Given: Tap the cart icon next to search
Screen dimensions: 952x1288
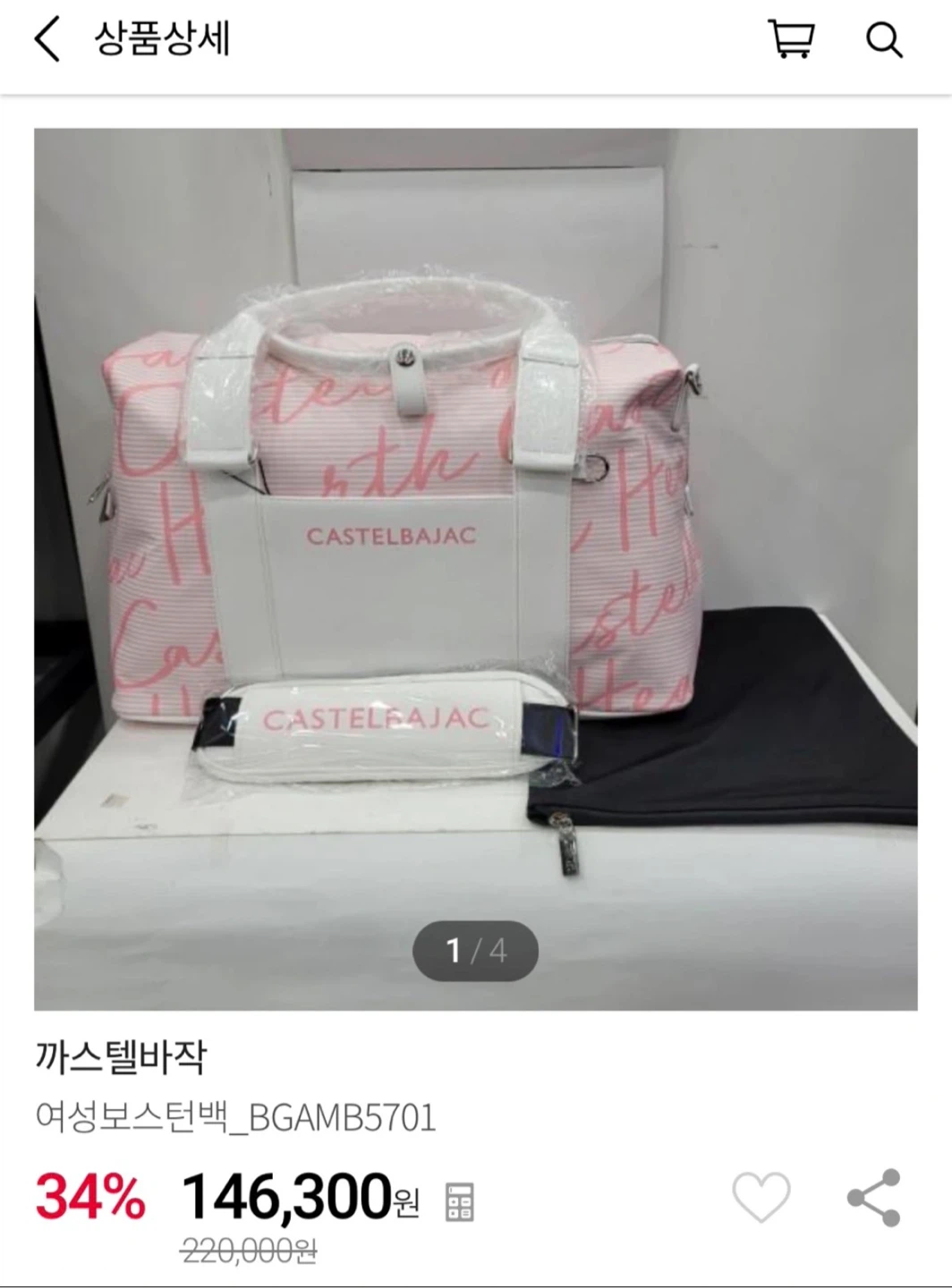Looking at the screenshot, I should coord(791,39).
